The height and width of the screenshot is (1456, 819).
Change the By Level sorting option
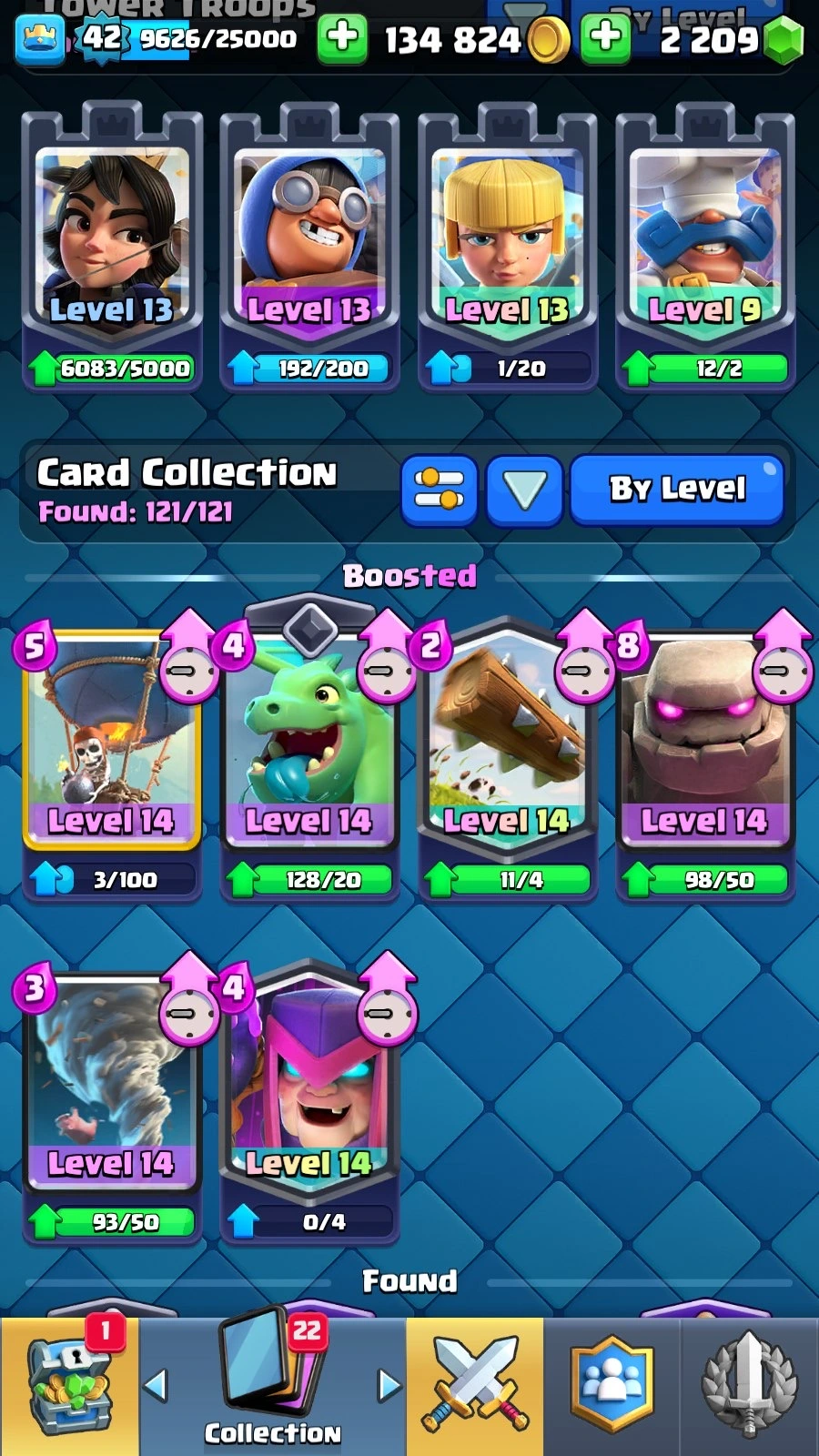677,490
